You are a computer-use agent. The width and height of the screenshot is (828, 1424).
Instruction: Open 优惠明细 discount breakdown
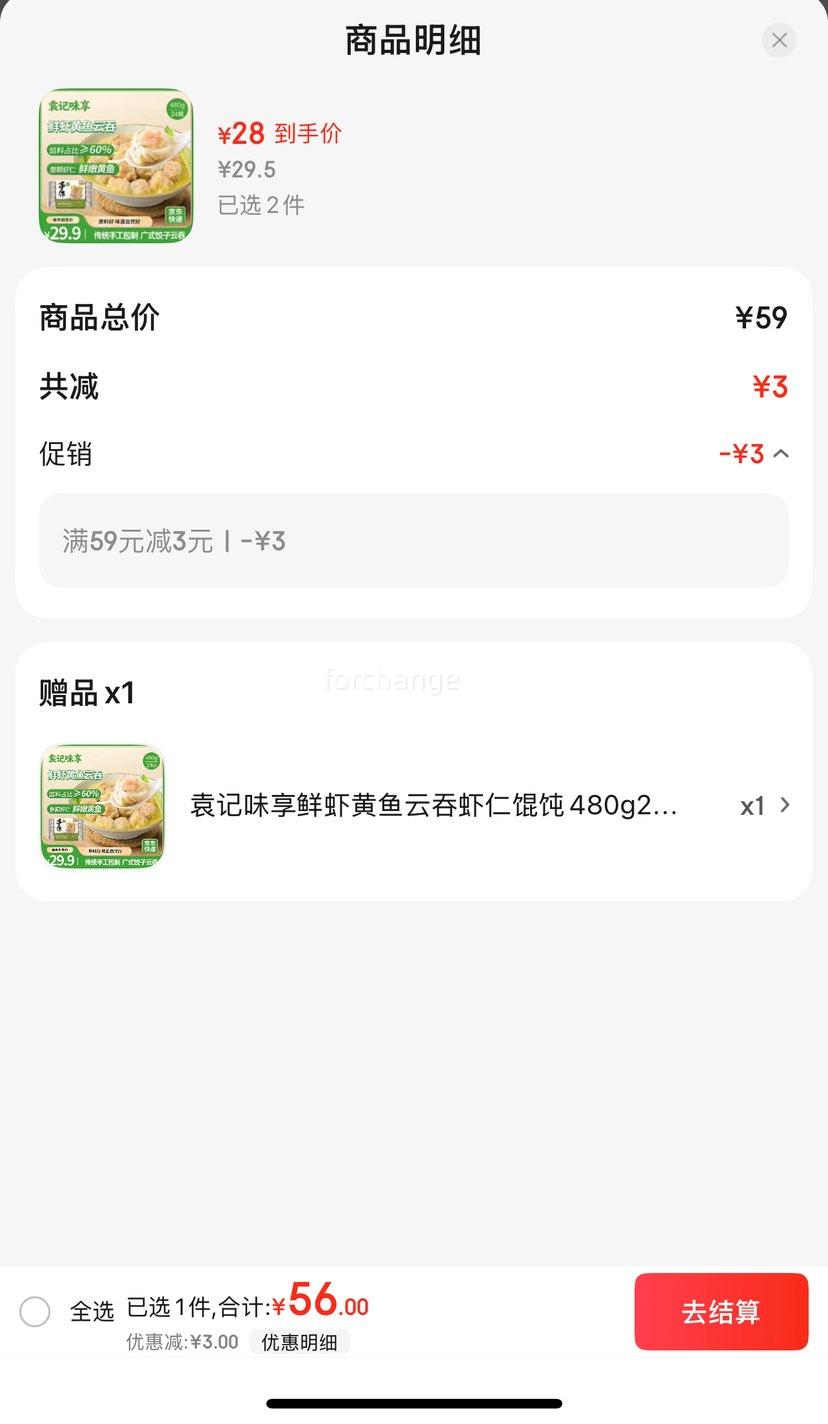click(299, 1342)
